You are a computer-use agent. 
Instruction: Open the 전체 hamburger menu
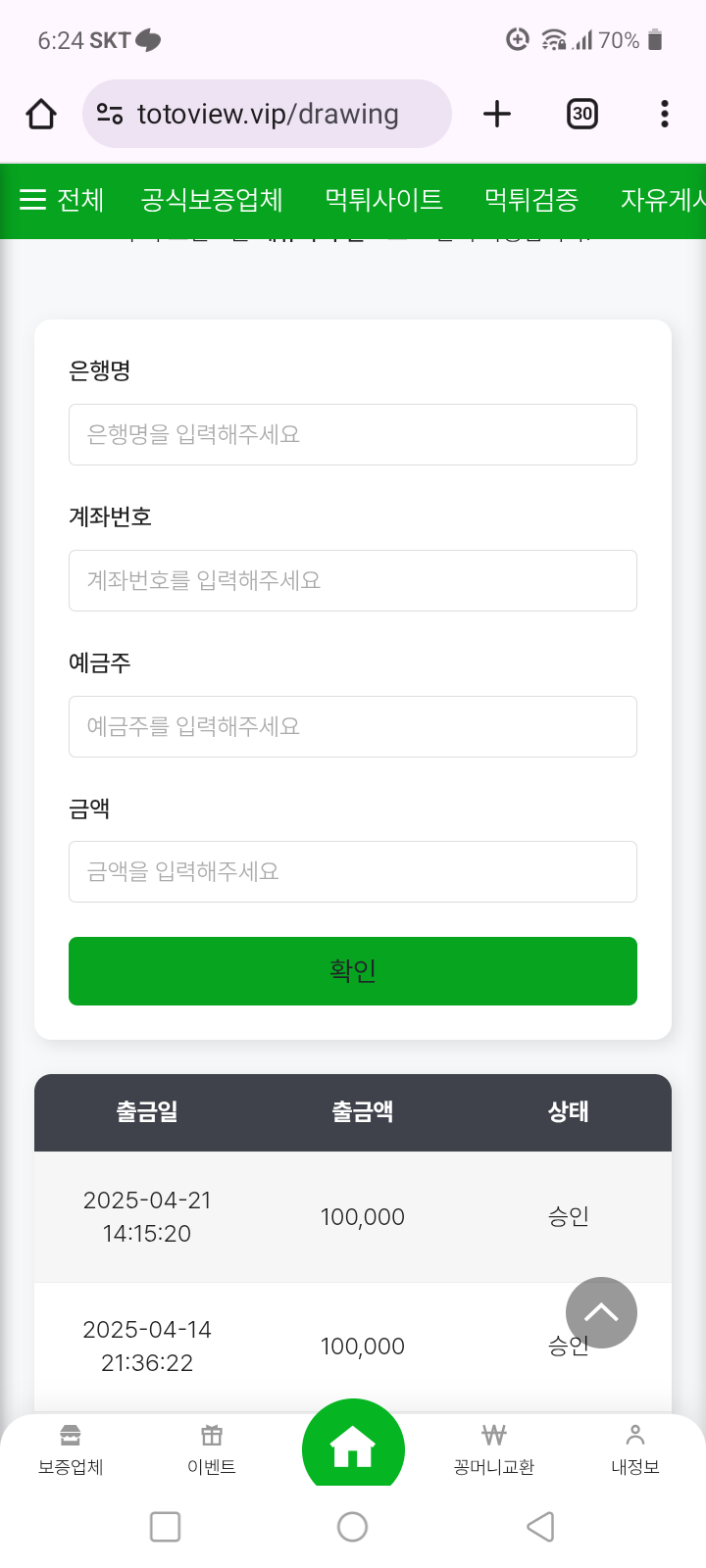[62, 200]
